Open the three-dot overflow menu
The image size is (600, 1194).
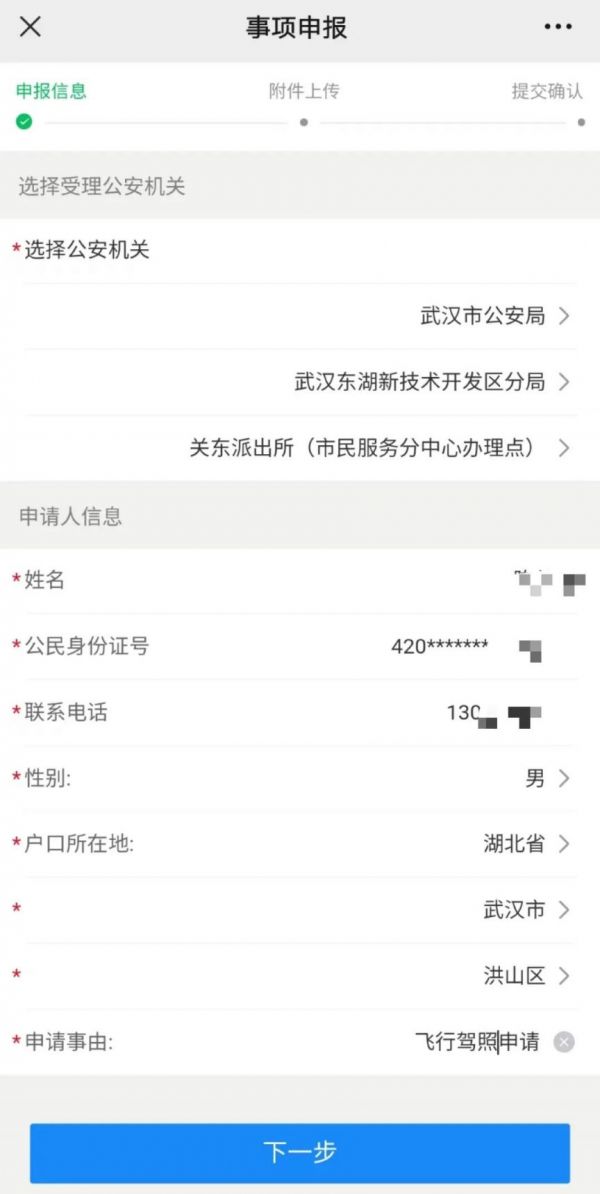pyautogui.click(x=557, y=27)
